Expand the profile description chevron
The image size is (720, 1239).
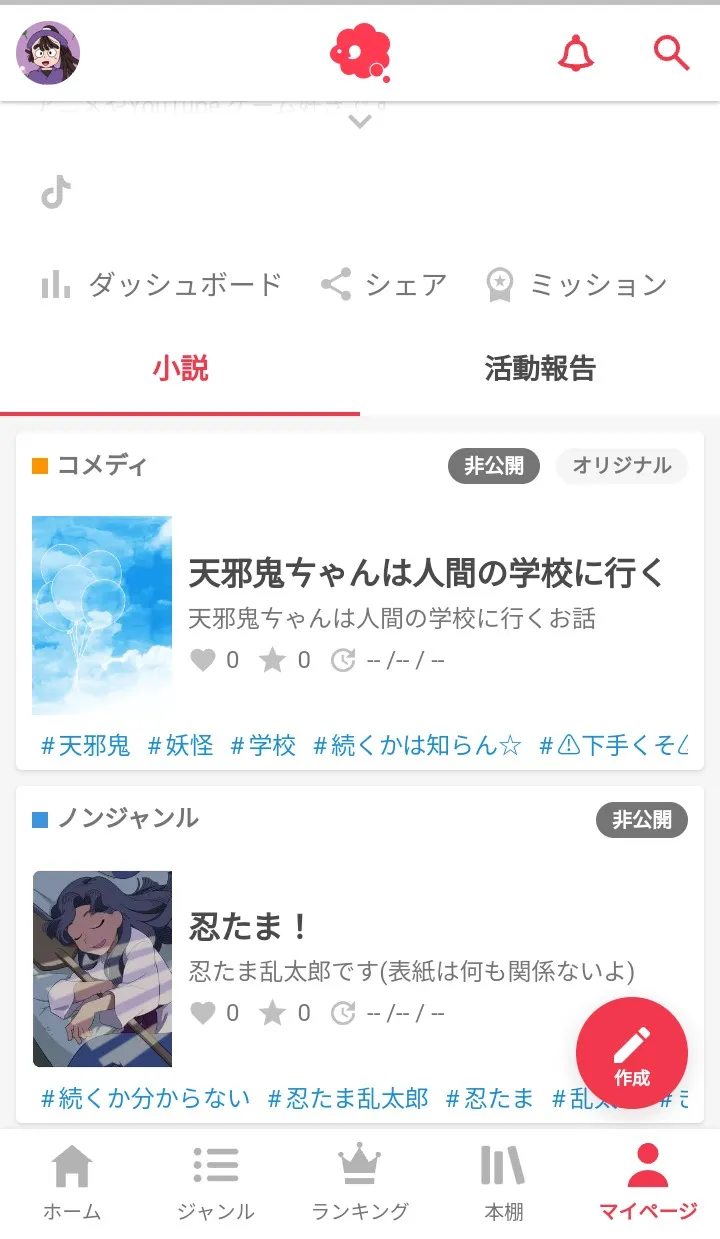click(360, 122)
